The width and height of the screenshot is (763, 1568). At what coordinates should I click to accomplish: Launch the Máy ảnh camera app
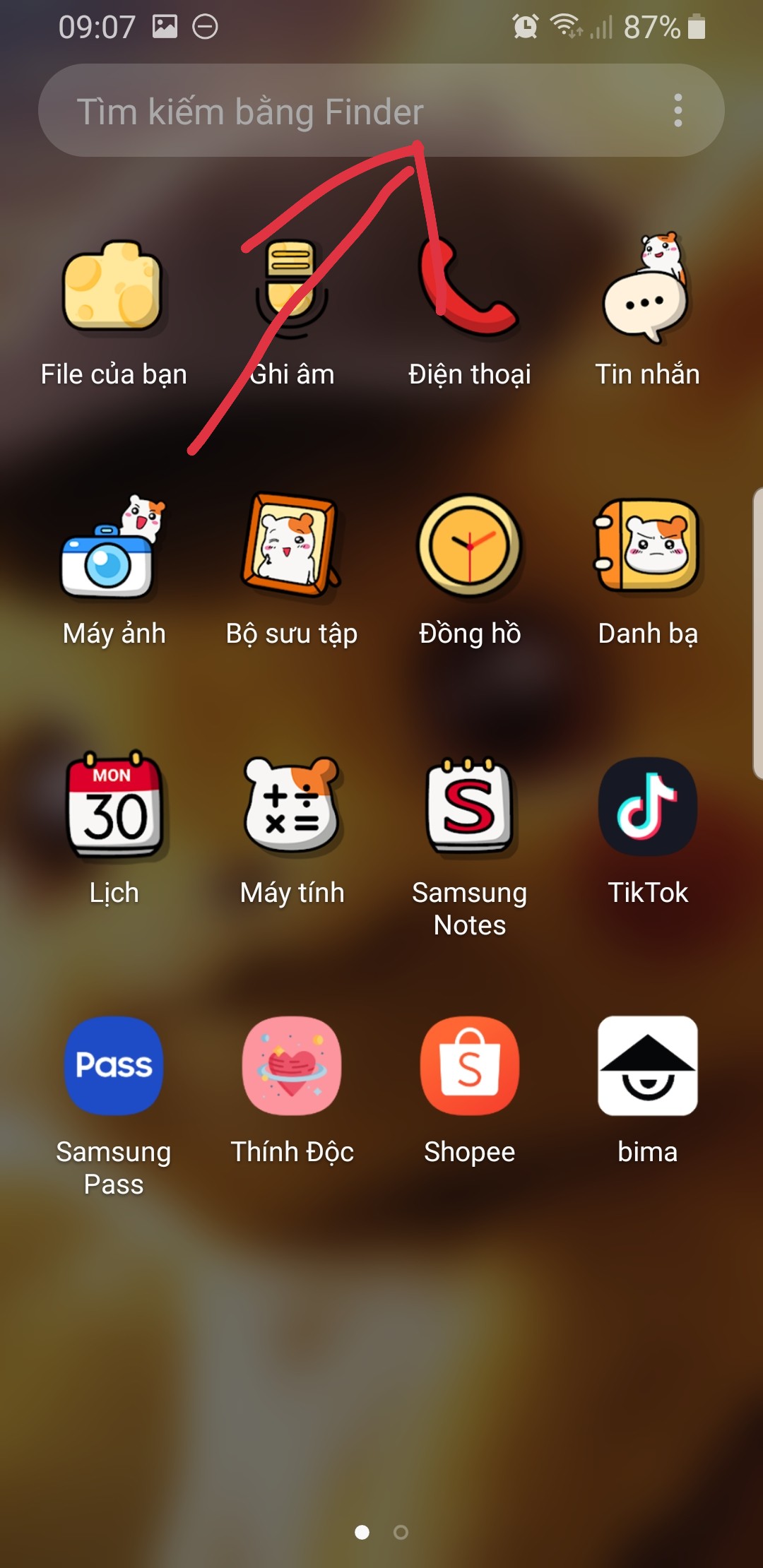click(x=114, y=547)
